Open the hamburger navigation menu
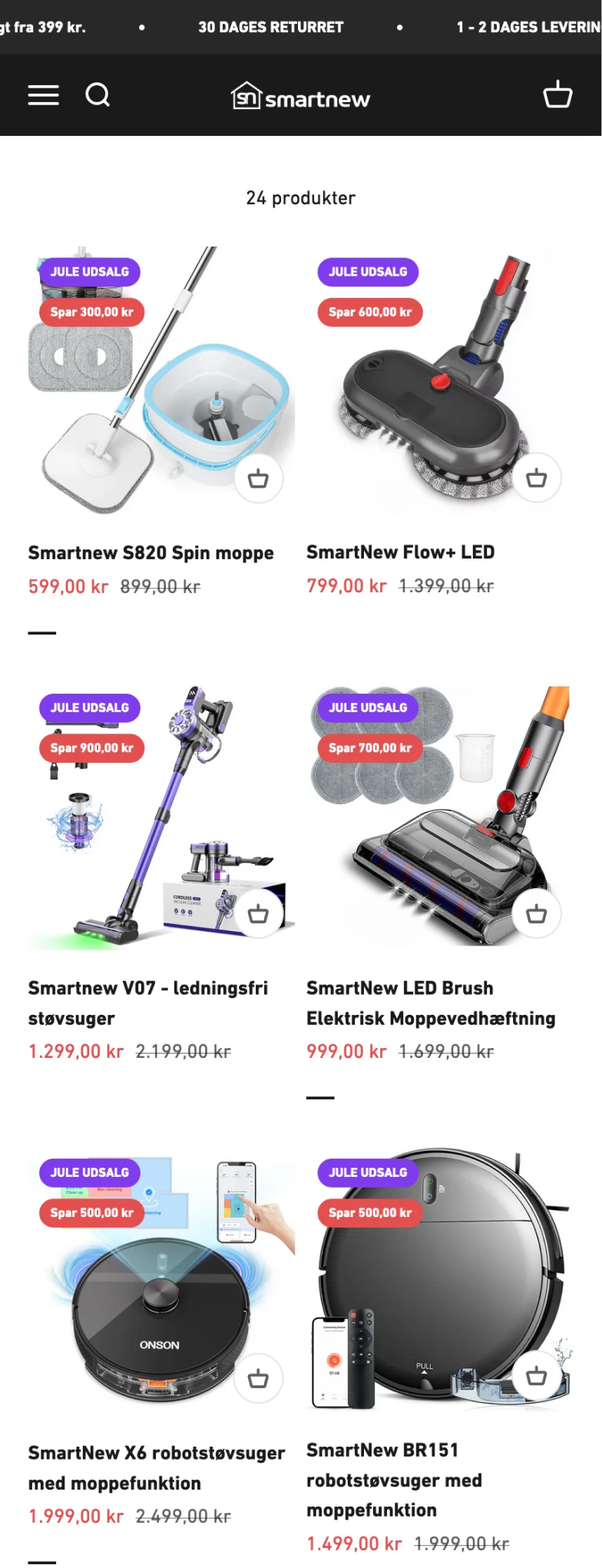 click(44, 95)
